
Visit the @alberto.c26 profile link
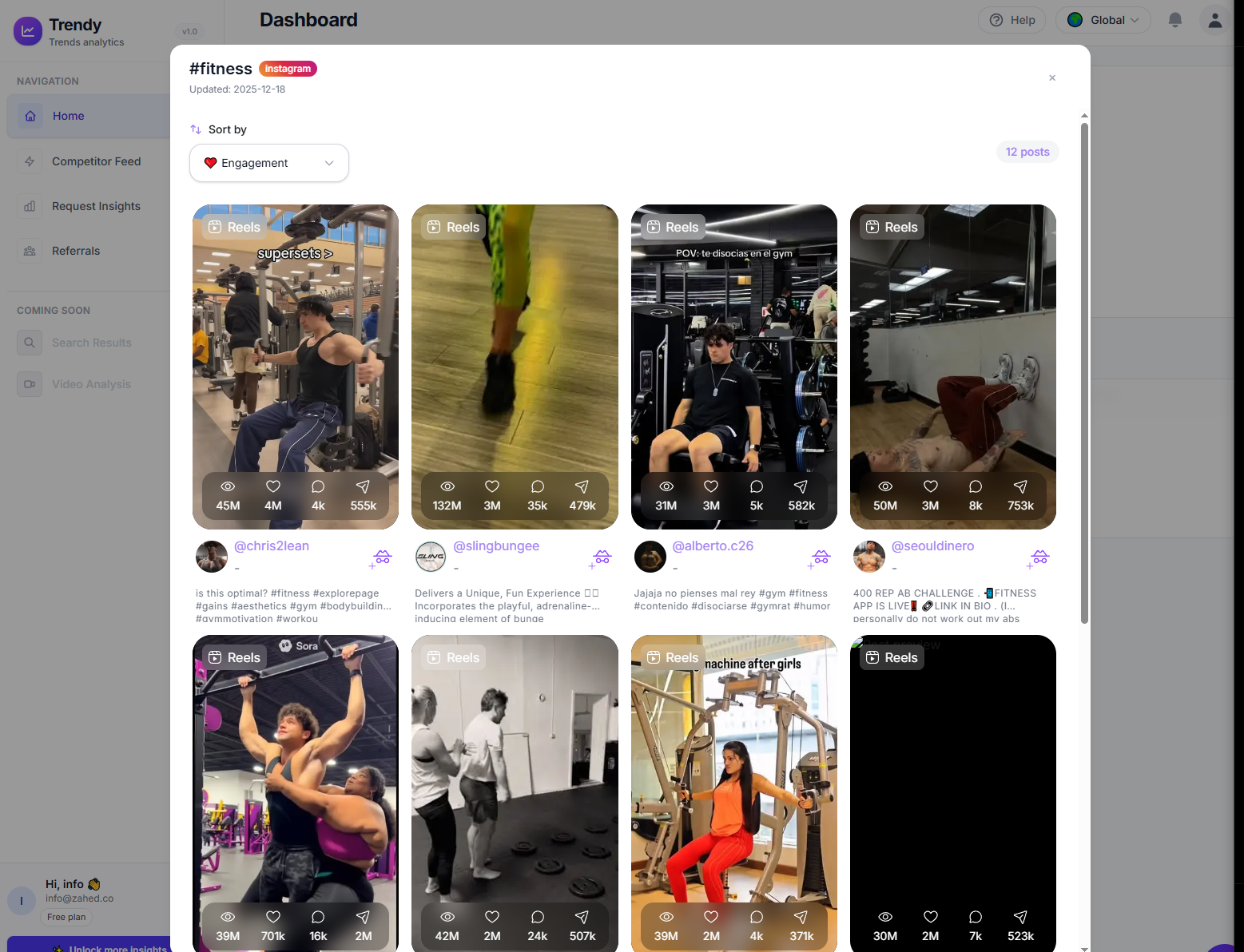[x=713, y=546]
